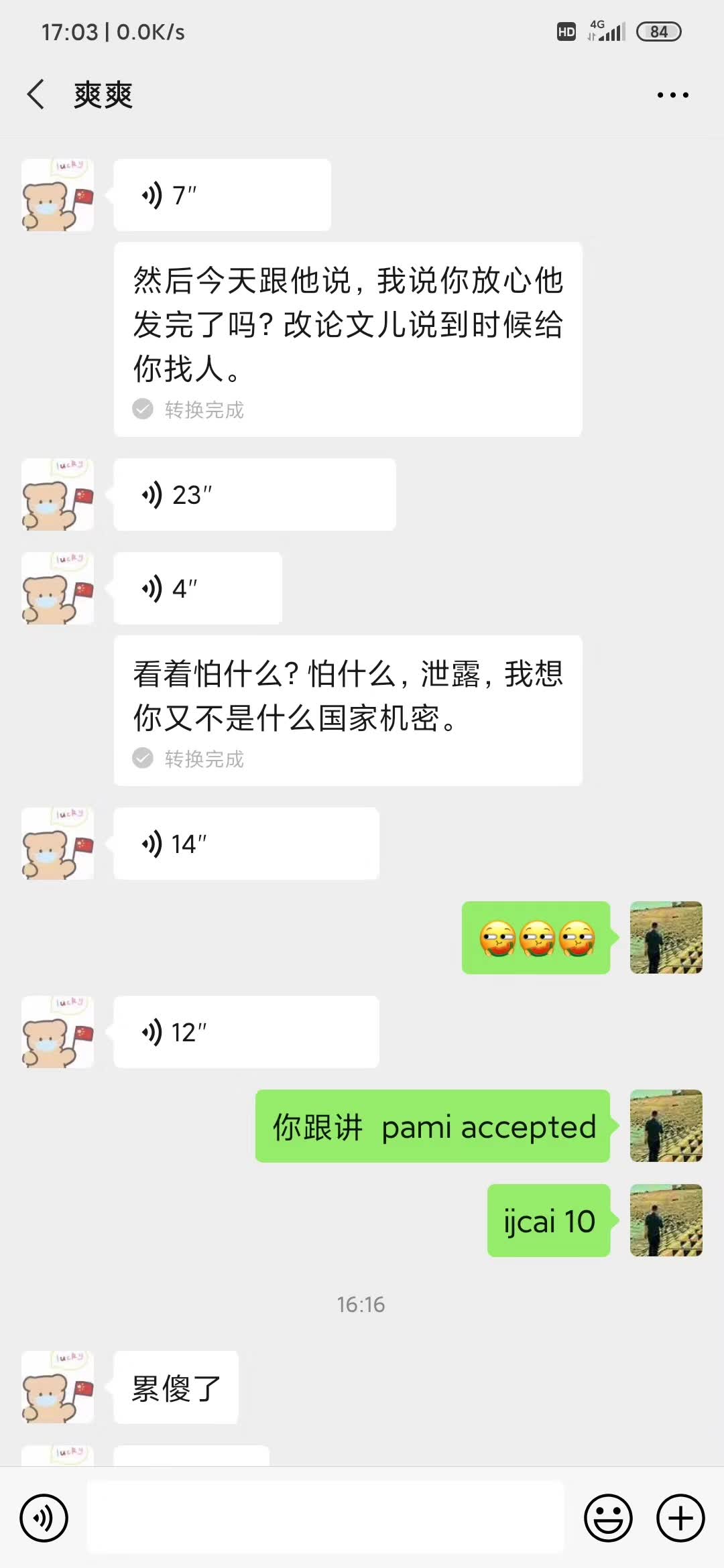
Task: Play the 4-second voice message
Action: (x=198, y=589)
